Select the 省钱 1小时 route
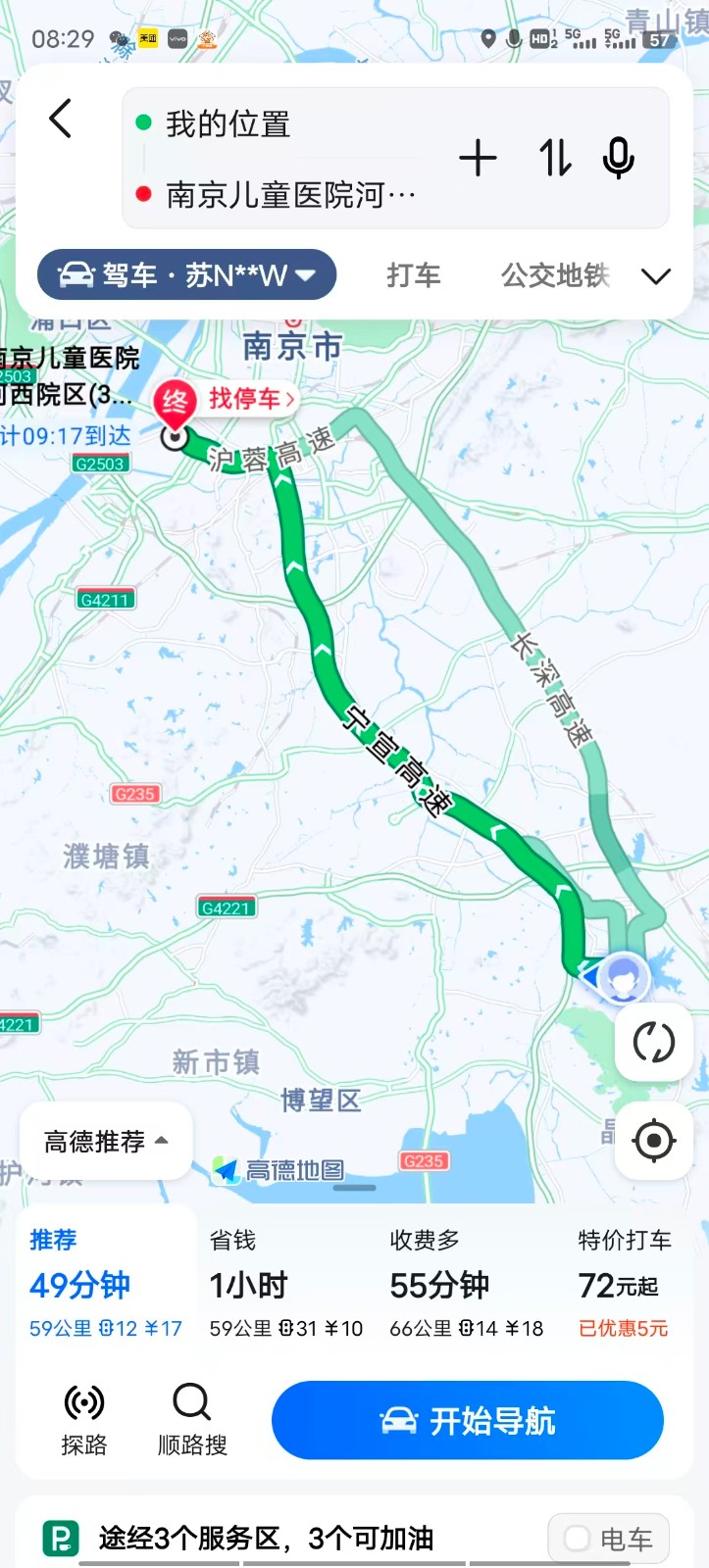Viewport: 709px width, 1568px height. click(285, 1284)
